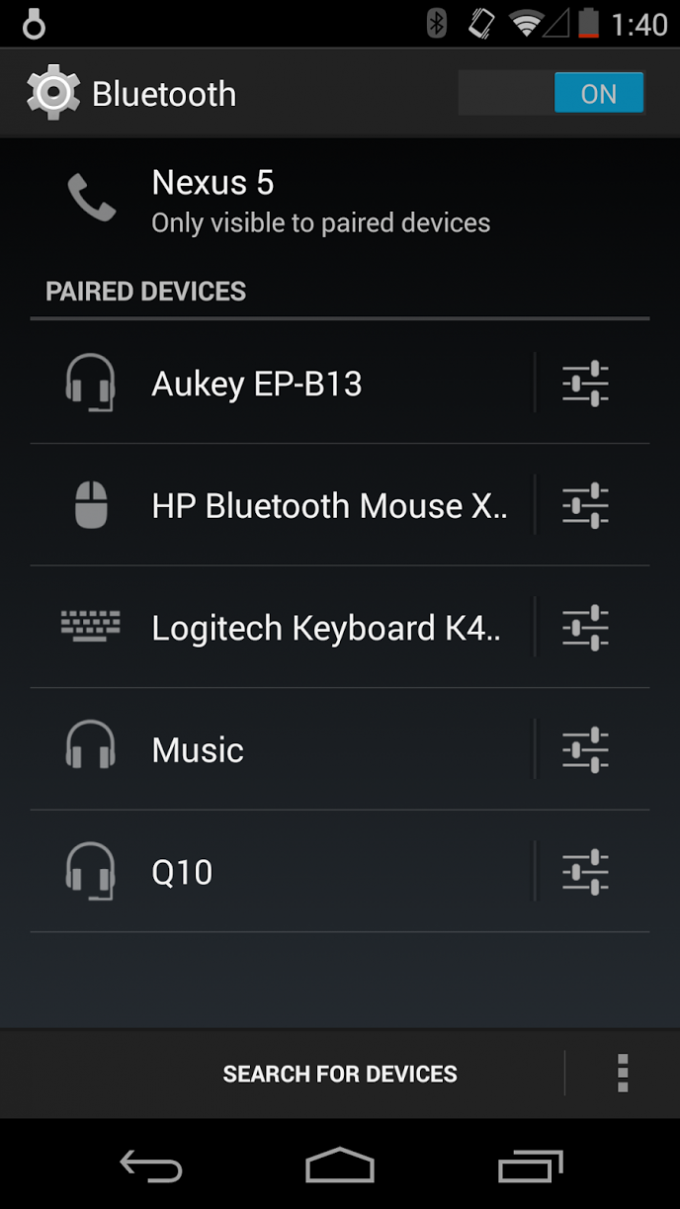This screenshot has height=1209, width=680.
Task: Tap Nexus 5 to change visibility
Action: click(320, 200)
